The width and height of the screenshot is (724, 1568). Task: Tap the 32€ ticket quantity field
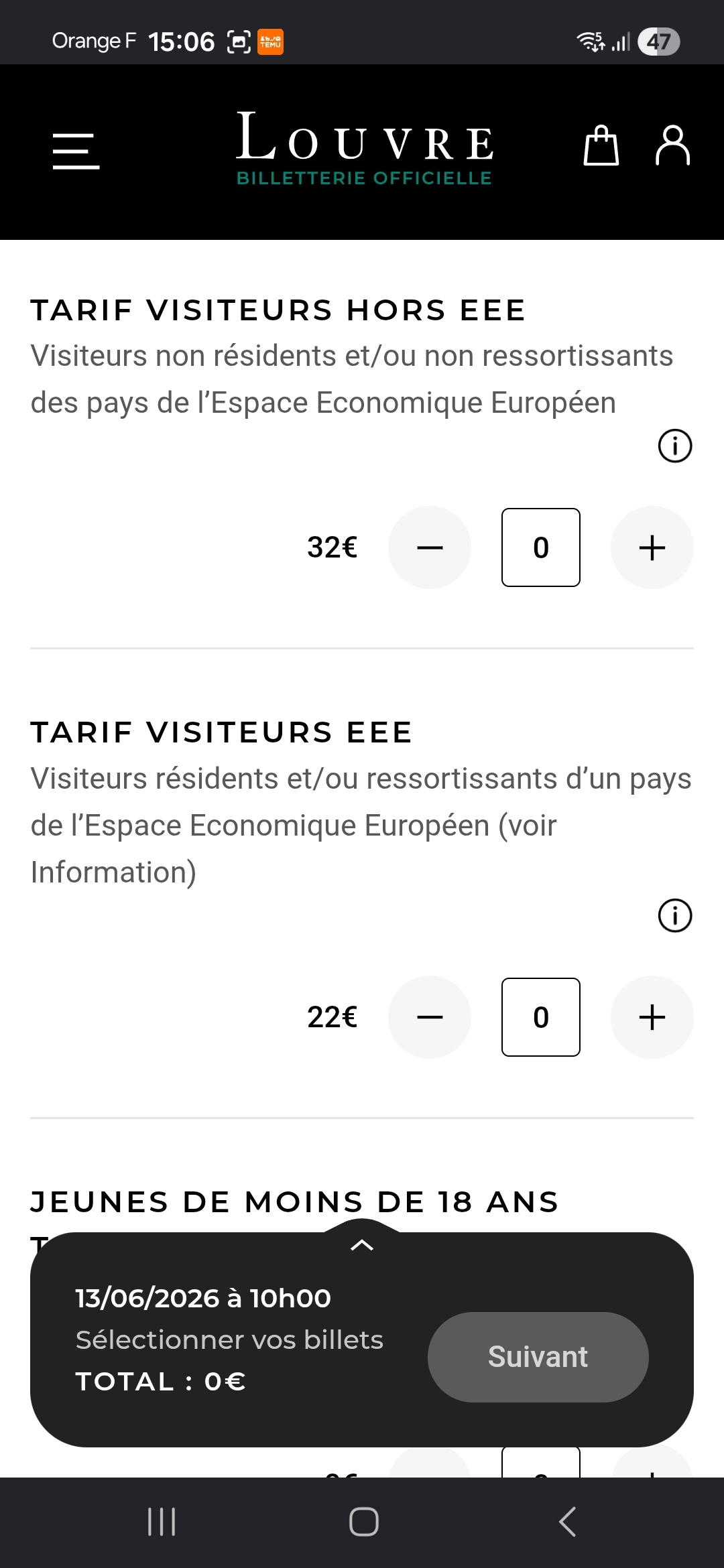pyautogui.click(x=541, y=547)
